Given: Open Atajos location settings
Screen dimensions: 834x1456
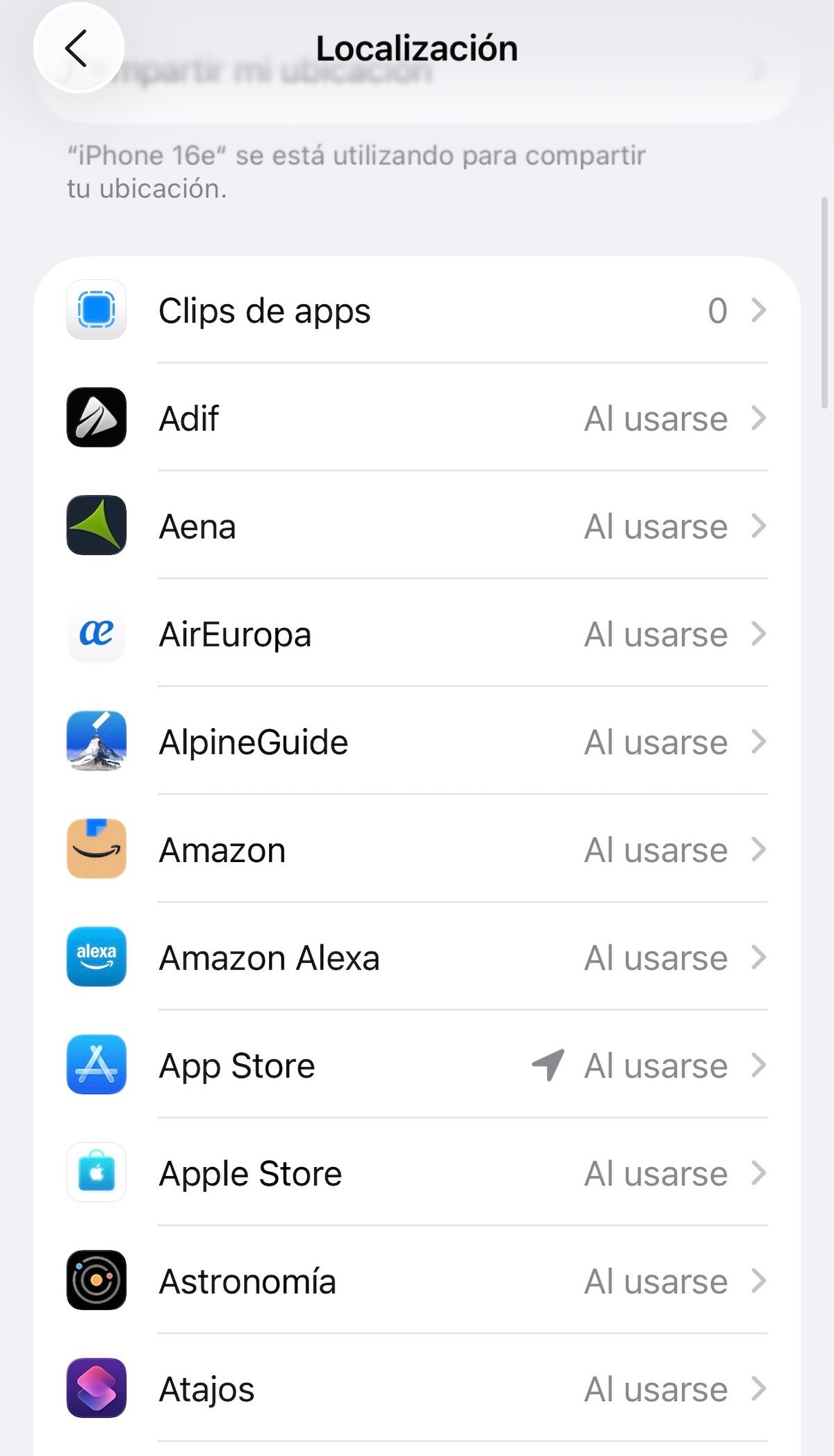Looking at the screenshot, I should click(417, 1389).
